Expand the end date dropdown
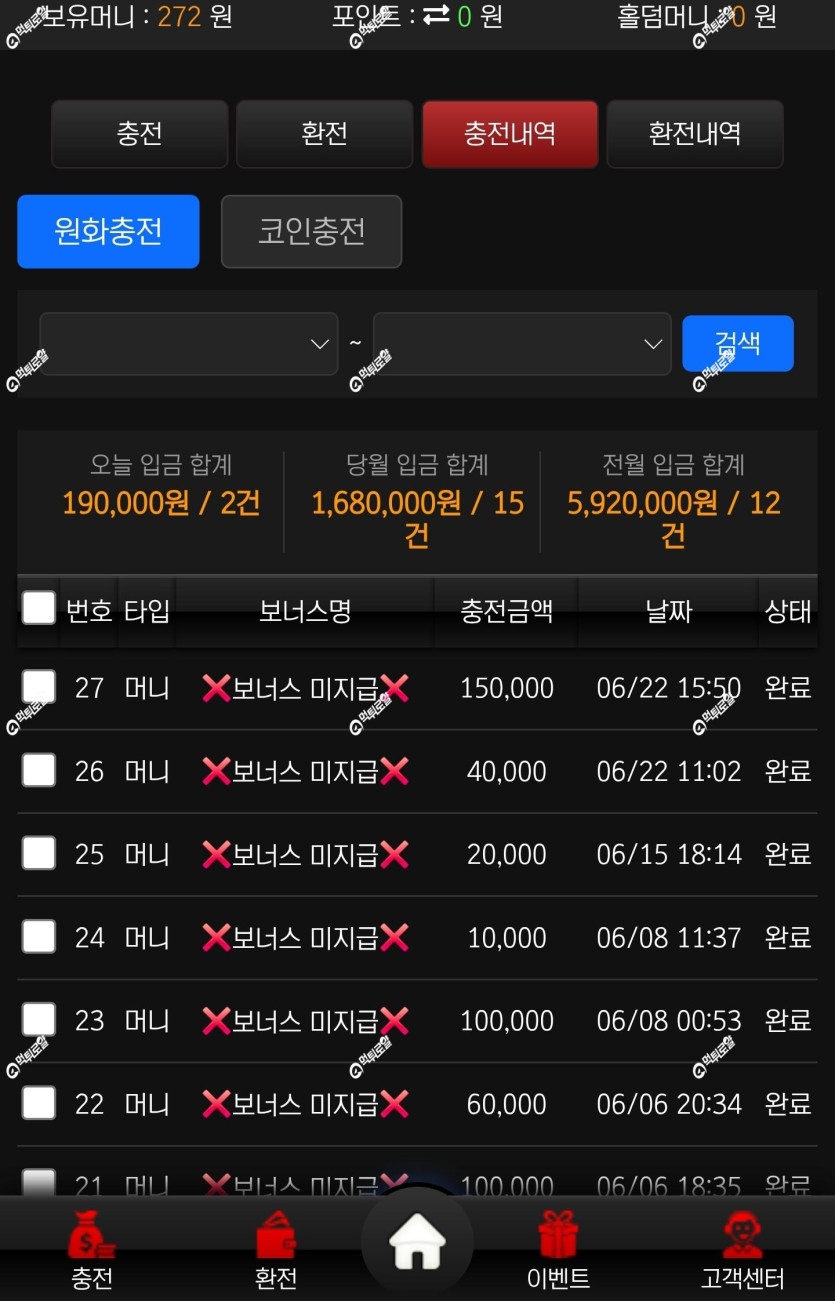 [x=522, y=344]
